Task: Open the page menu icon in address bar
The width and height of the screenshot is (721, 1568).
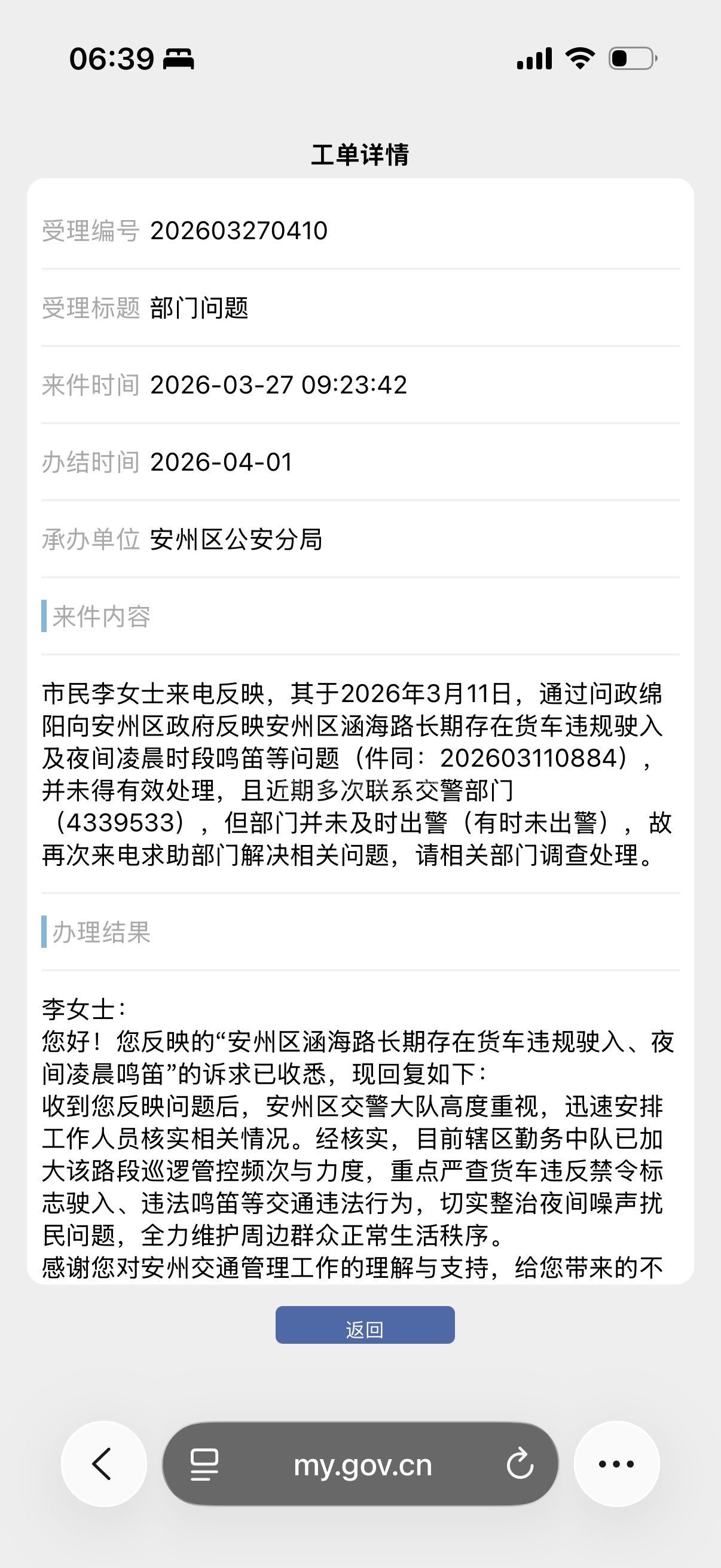Action: coord(204,1464)
